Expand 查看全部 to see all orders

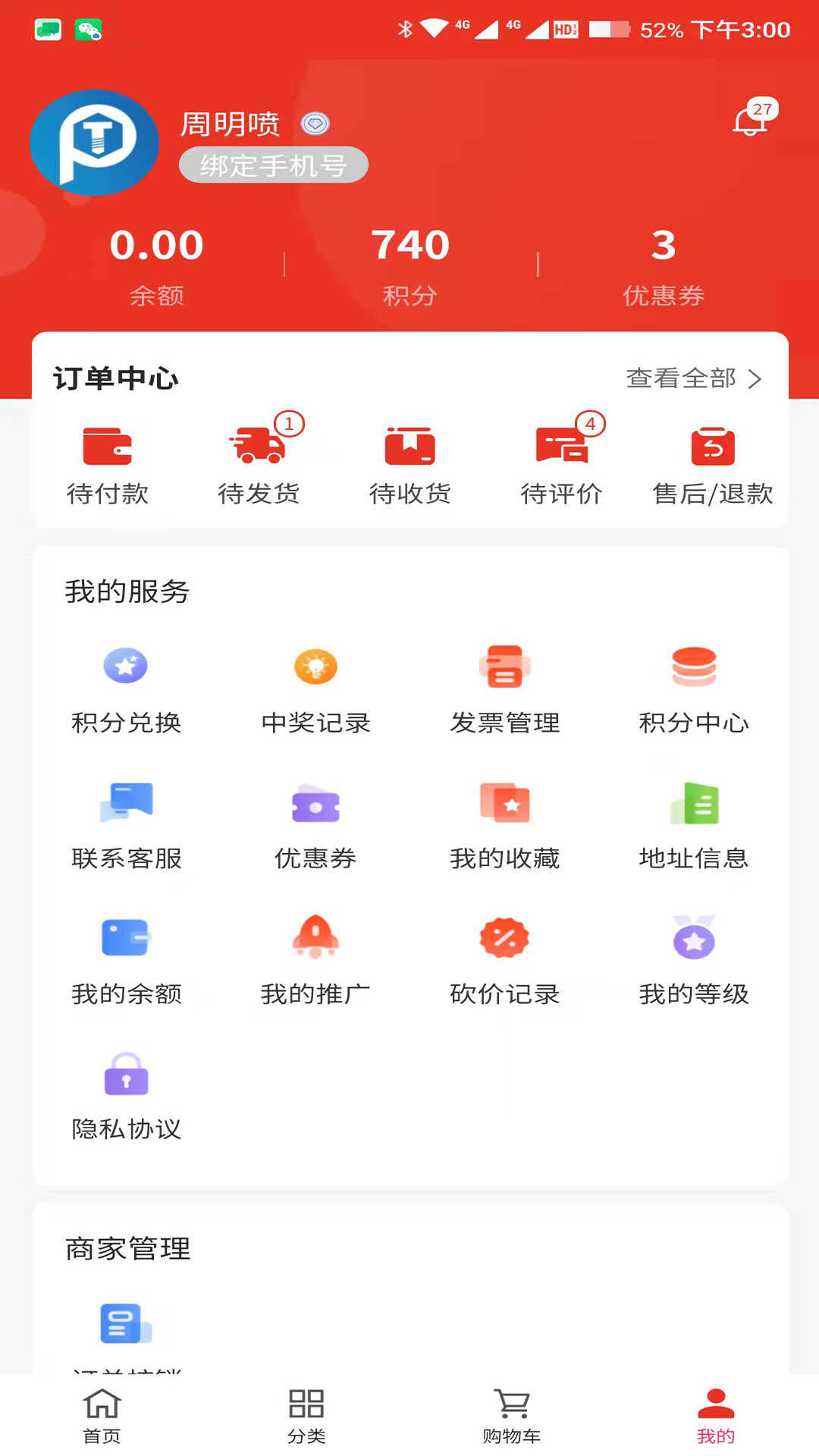point(691,378)
